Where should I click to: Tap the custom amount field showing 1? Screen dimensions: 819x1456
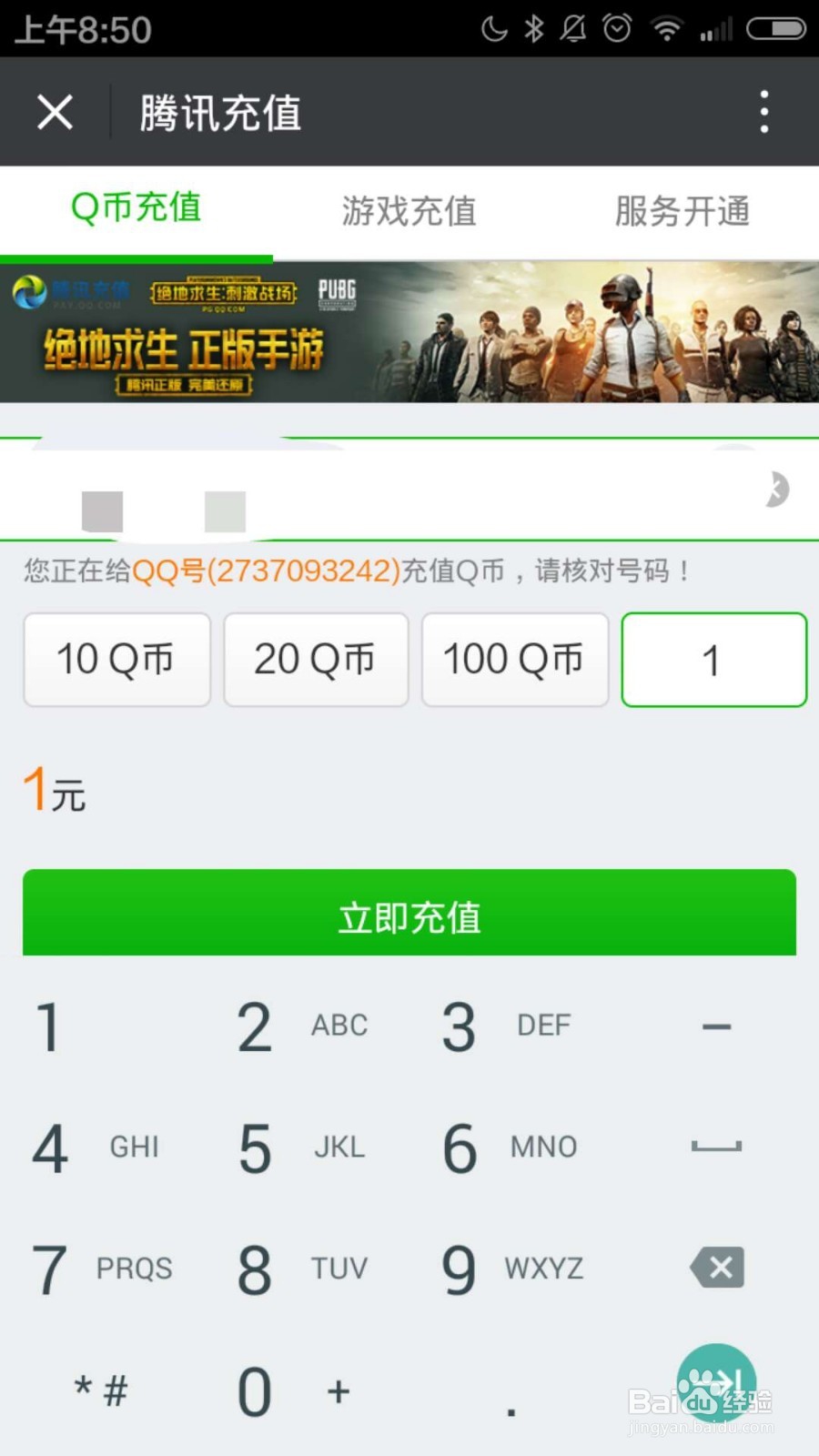(x=713, y=659)
